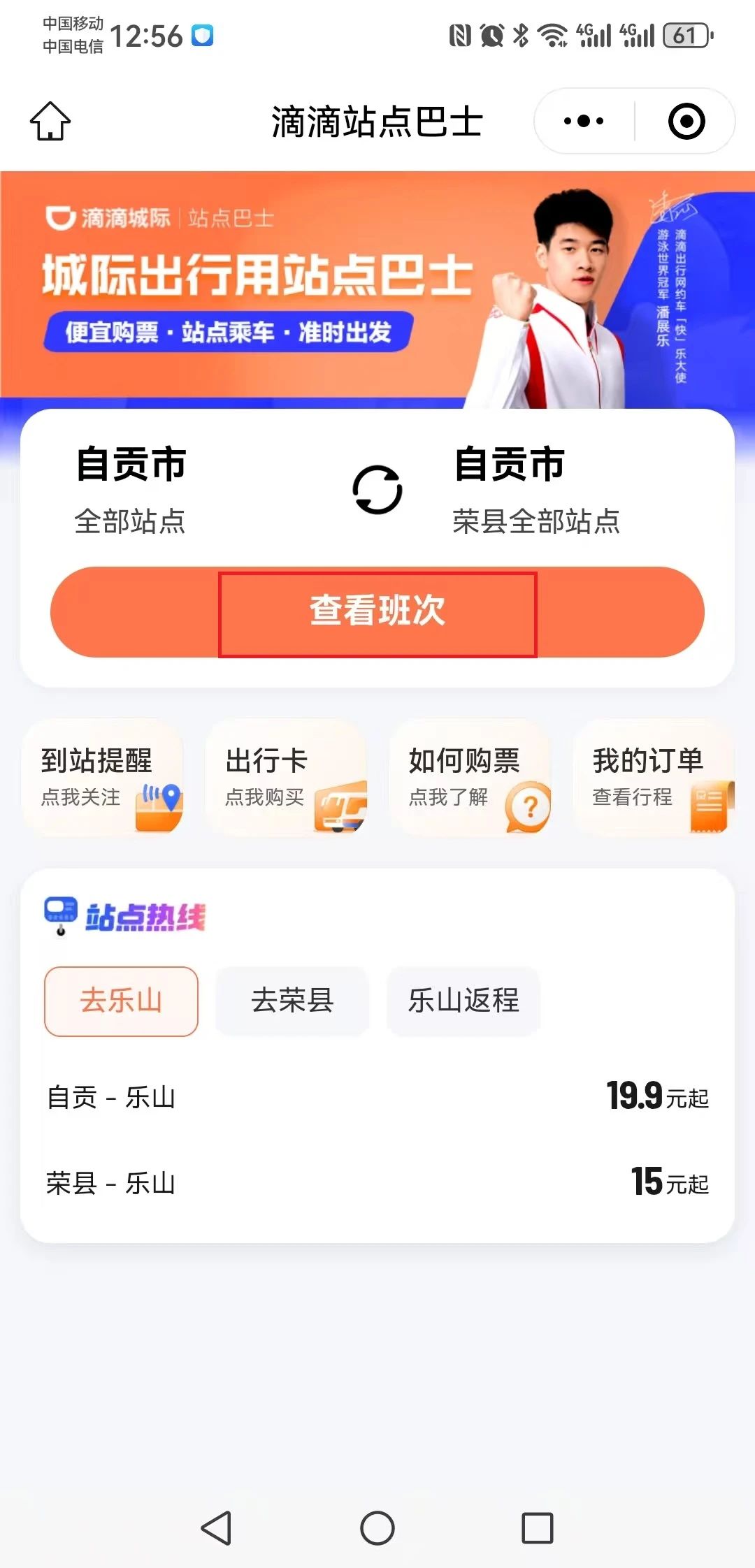Open the 如何购票 help card
The height and width of the screenshot is (1568, 755).
coord(470,778)
